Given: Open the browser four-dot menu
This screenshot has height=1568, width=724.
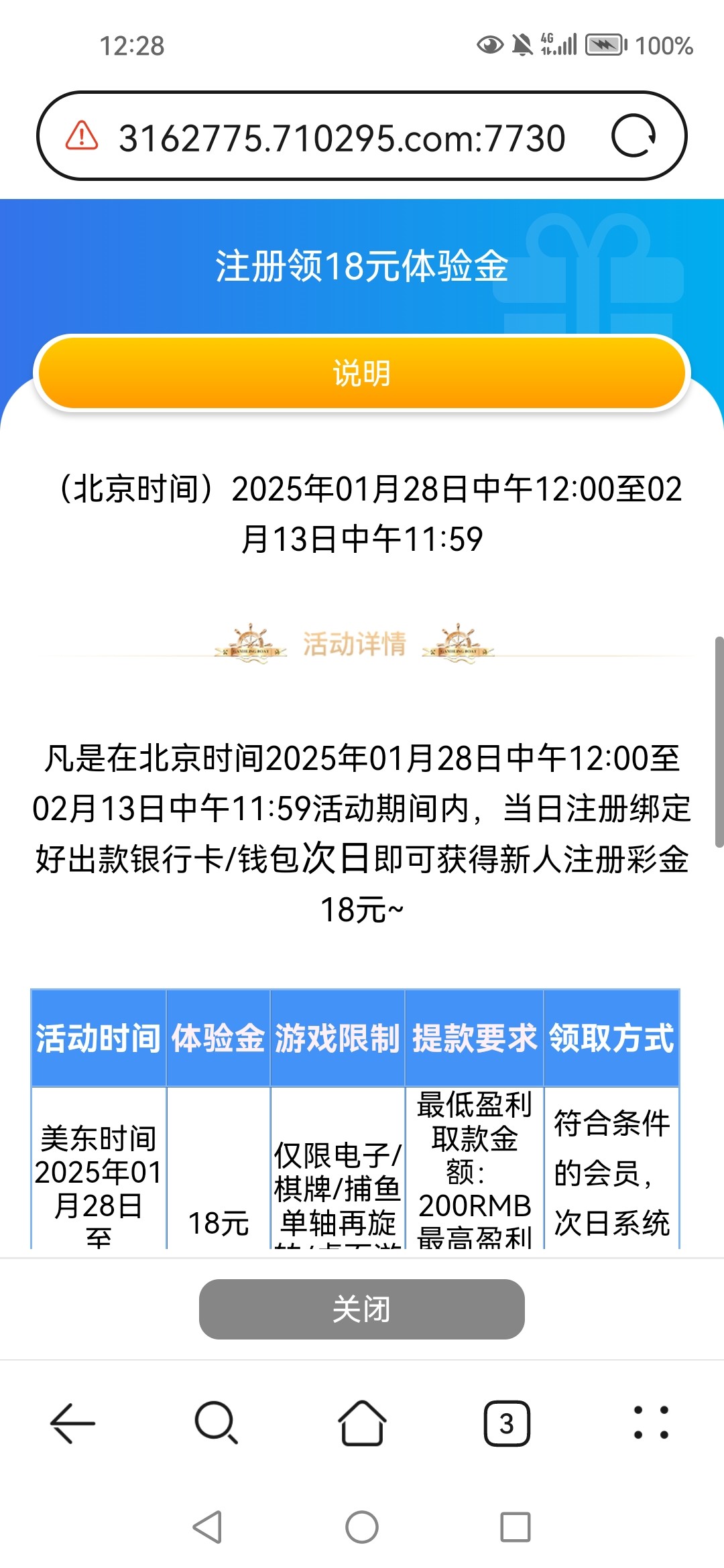Looking at the screenshot, I should pyautogui.click(x=652, y=1423).
